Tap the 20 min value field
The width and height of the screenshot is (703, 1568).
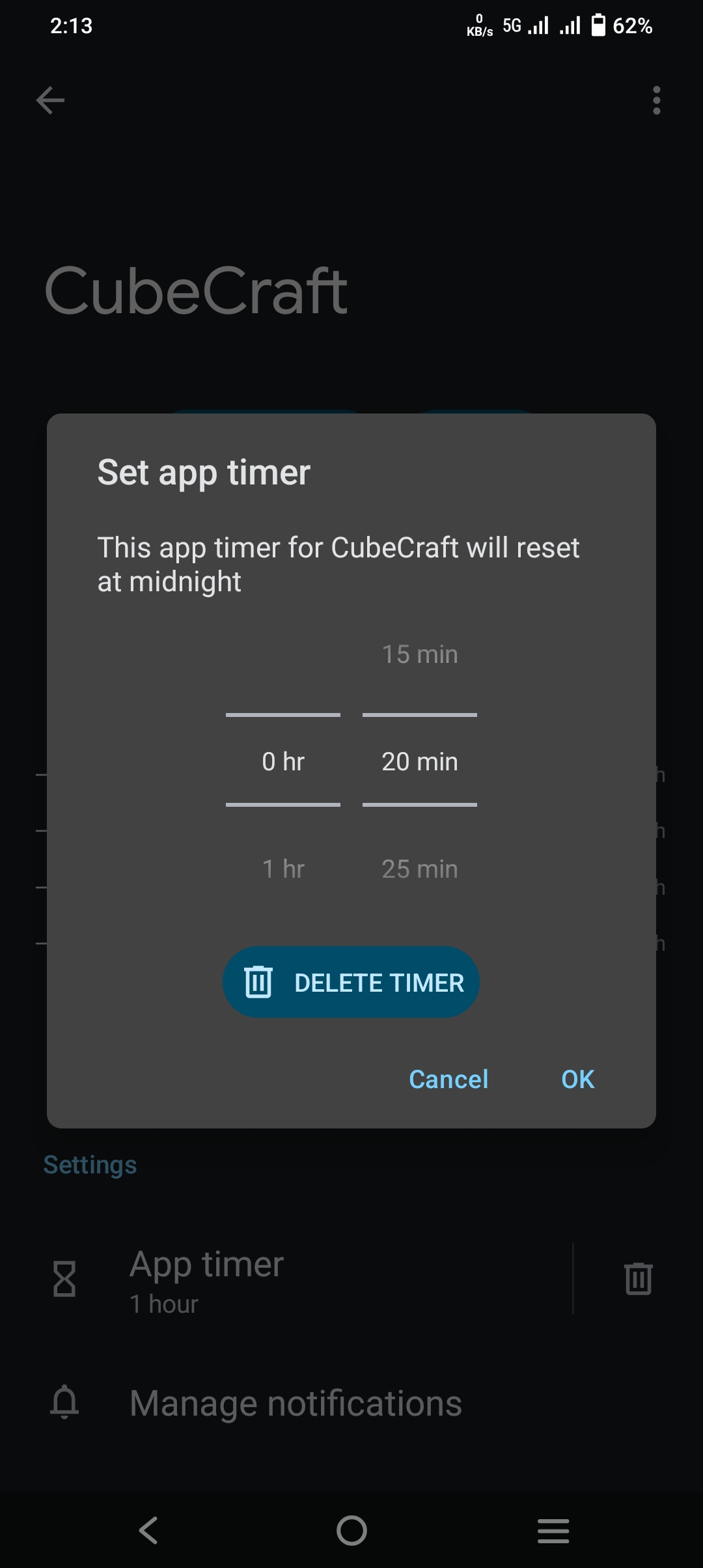(x=419, y=761)
